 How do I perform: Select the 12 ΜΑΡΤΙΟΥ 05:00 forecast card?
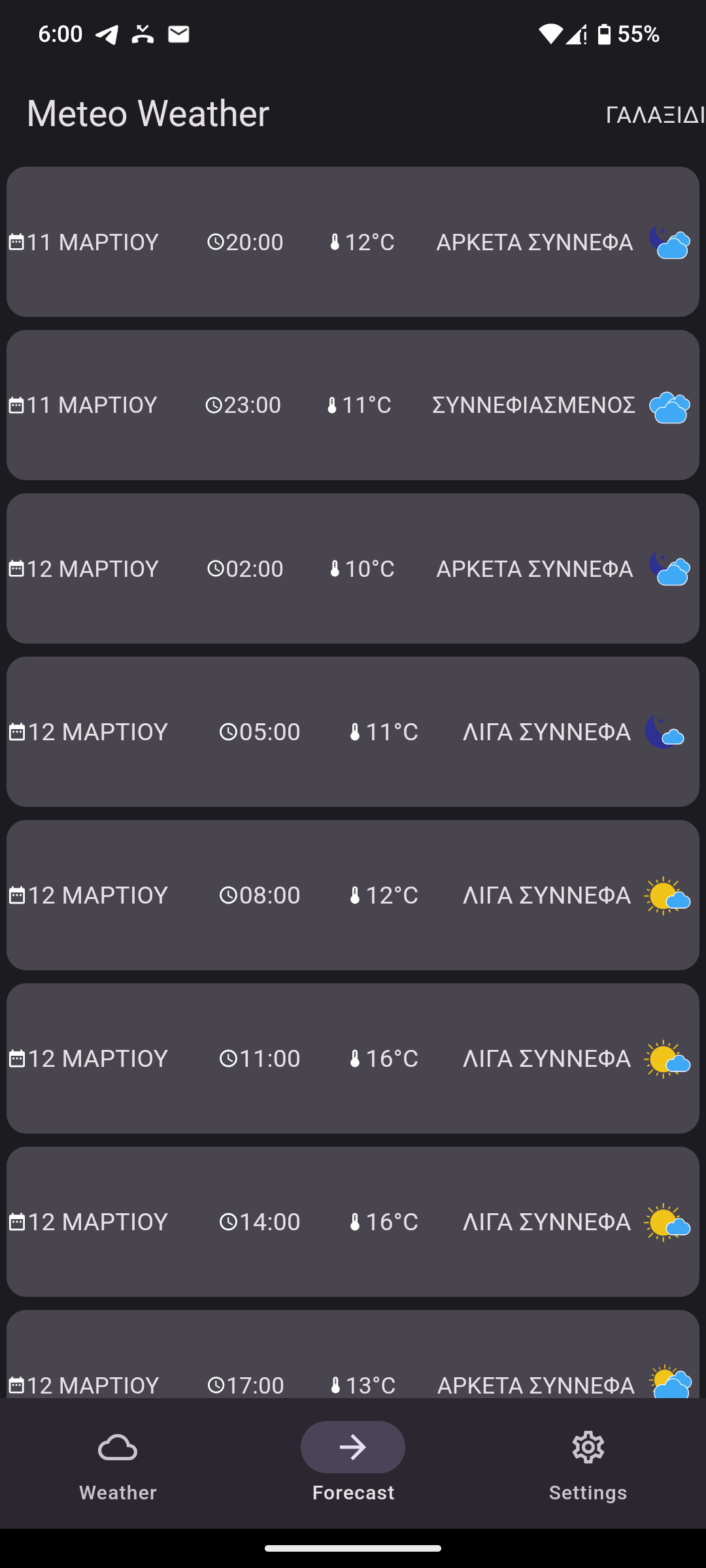pos(353,732)
